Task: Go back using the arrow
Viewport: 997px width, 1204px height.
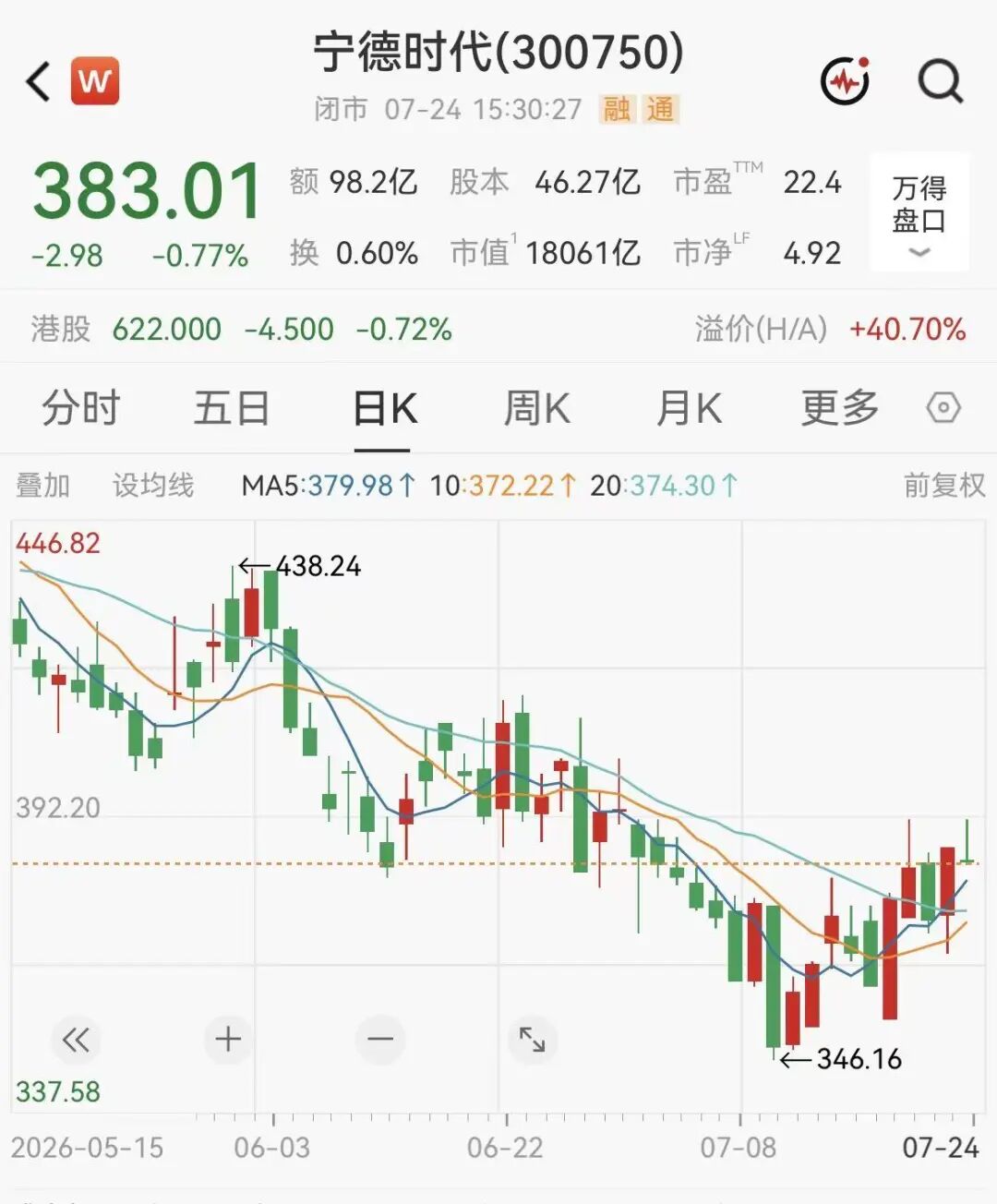Action: pos(37,81)
